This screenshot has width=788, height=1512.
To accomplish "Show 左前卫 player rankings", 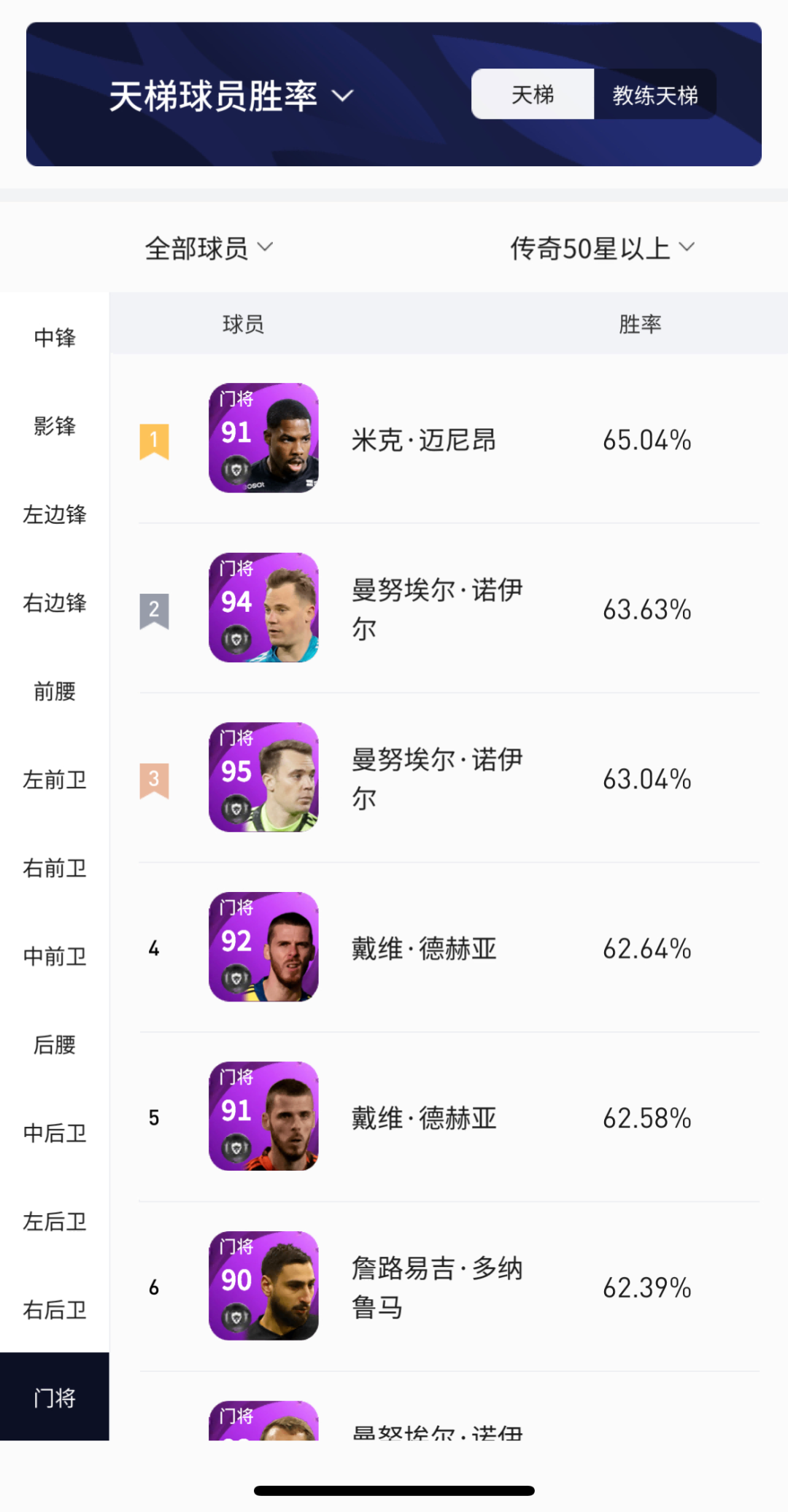I will coord(55,779).
